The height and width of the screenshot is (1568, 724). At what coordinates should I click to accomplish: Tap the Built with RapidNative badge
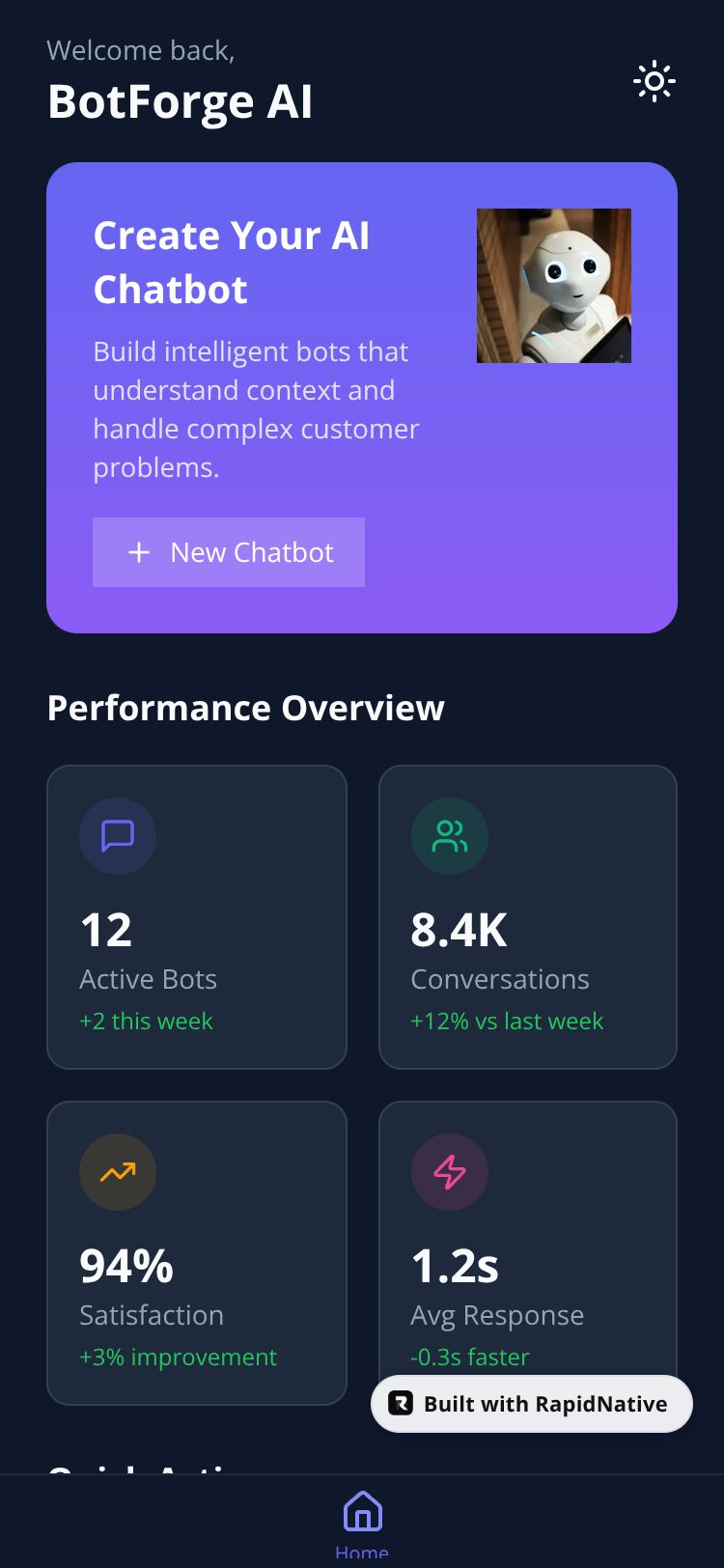[x=532, y=1404]
